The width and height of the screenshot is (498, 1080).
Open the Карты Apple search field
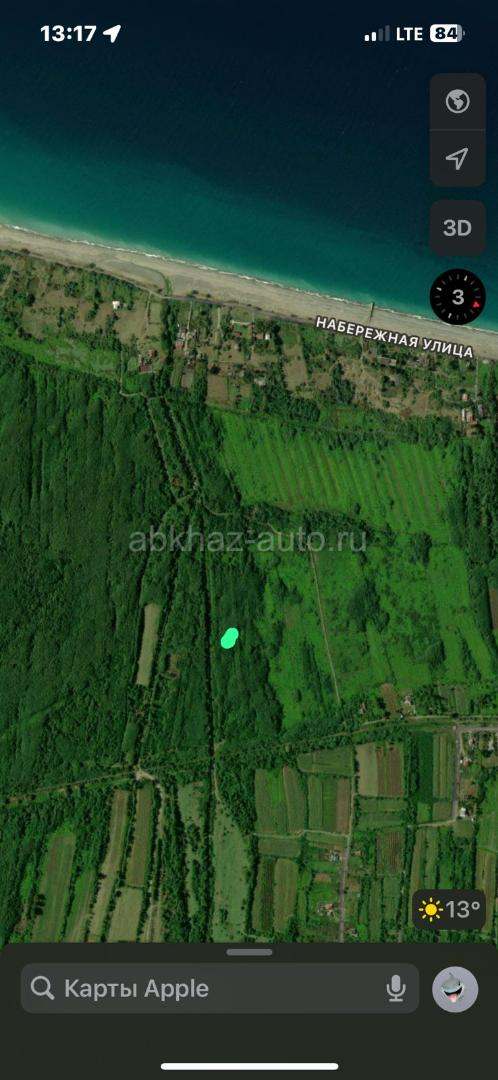220,988
